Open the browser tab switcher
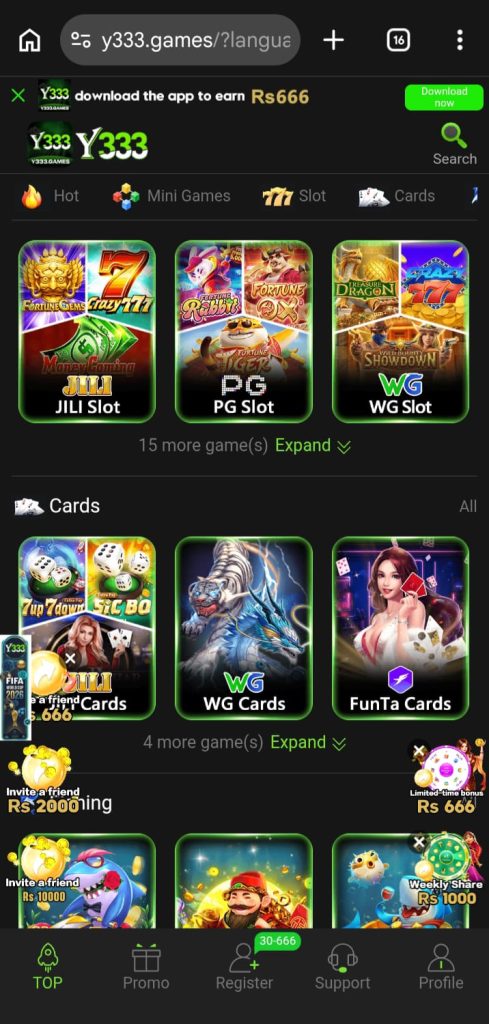The height and width of the screenshot is (1024, 489). (x=398, y=40)
